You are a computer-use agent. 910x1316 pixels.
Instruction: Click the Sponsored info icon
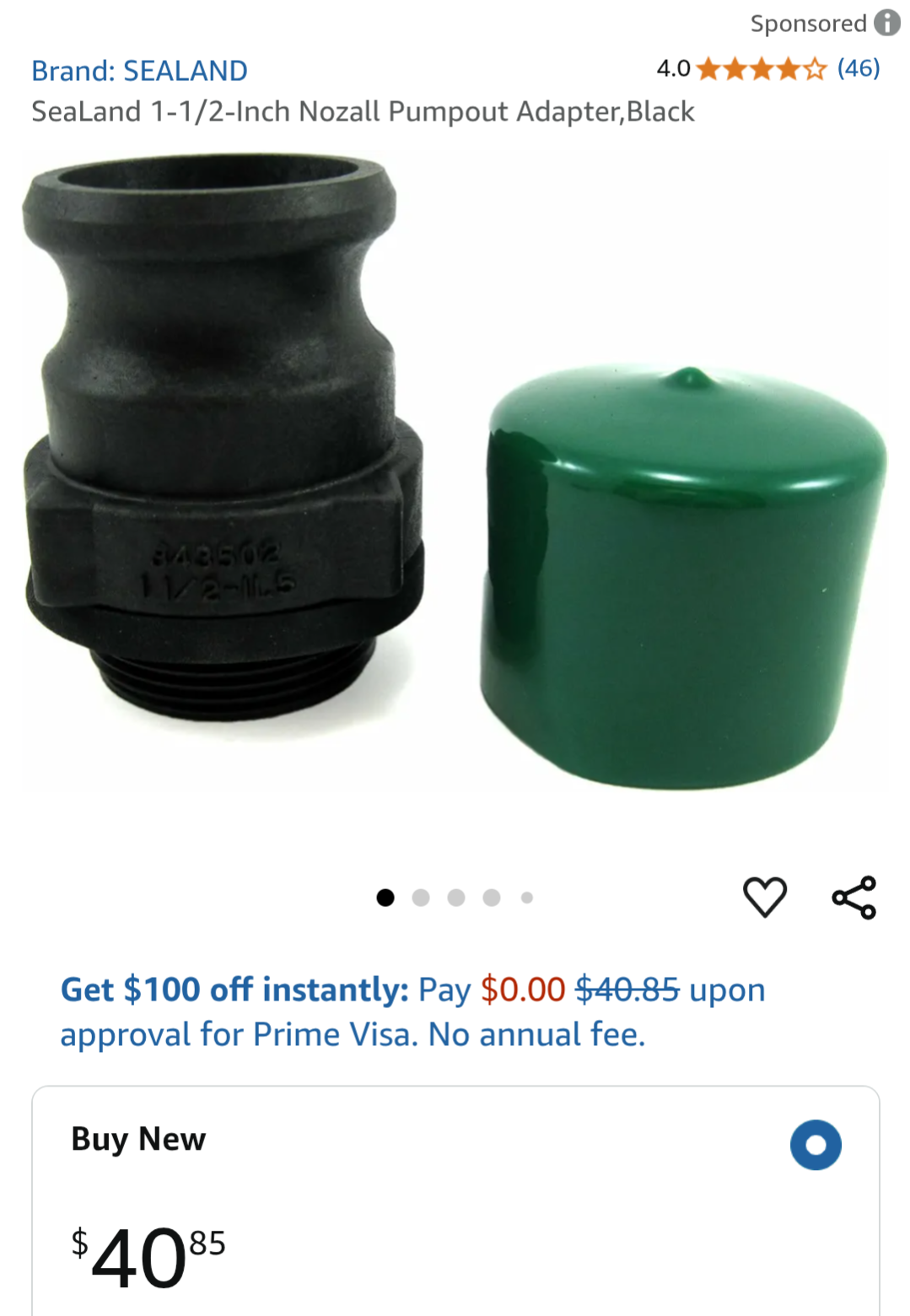click(x=886, y=23)
